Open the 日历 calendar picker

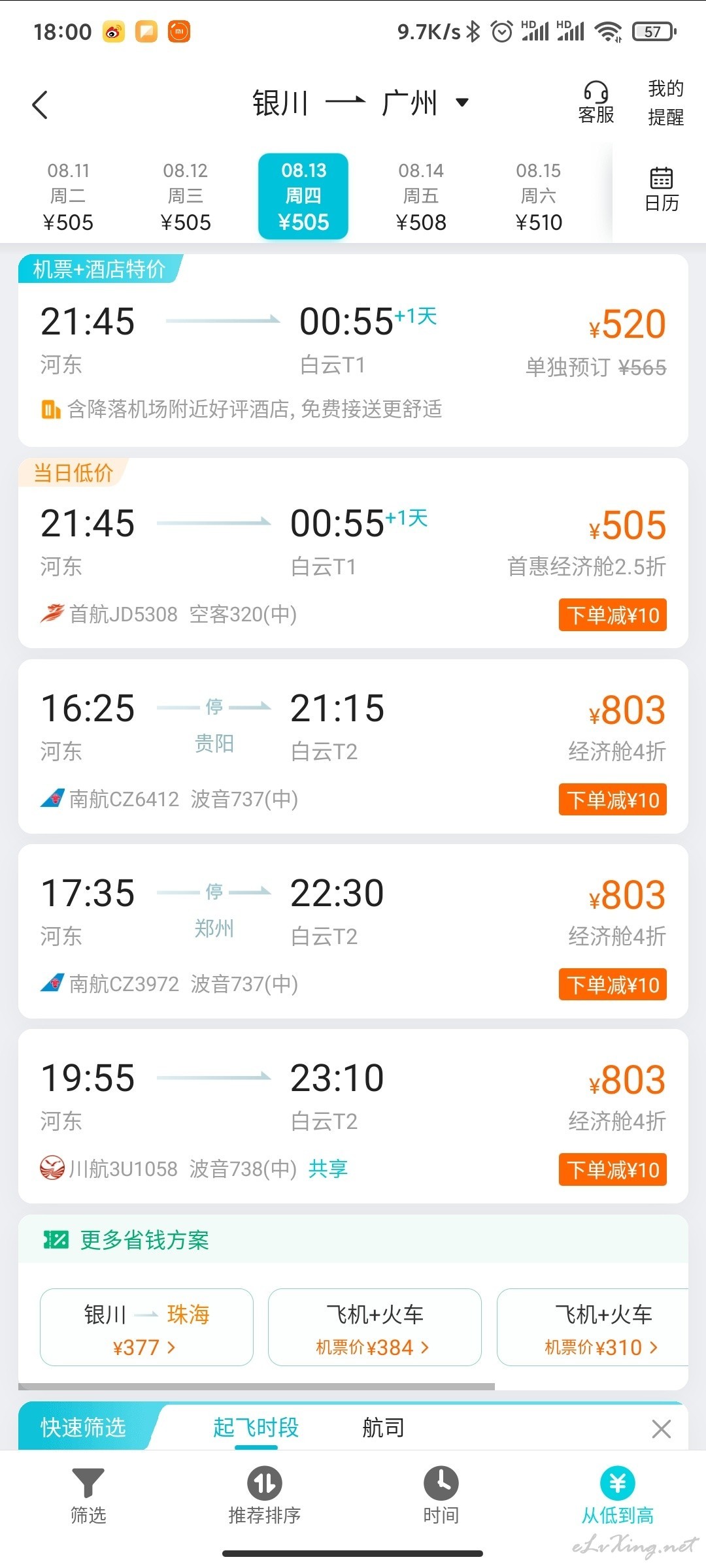click(662, 189)
